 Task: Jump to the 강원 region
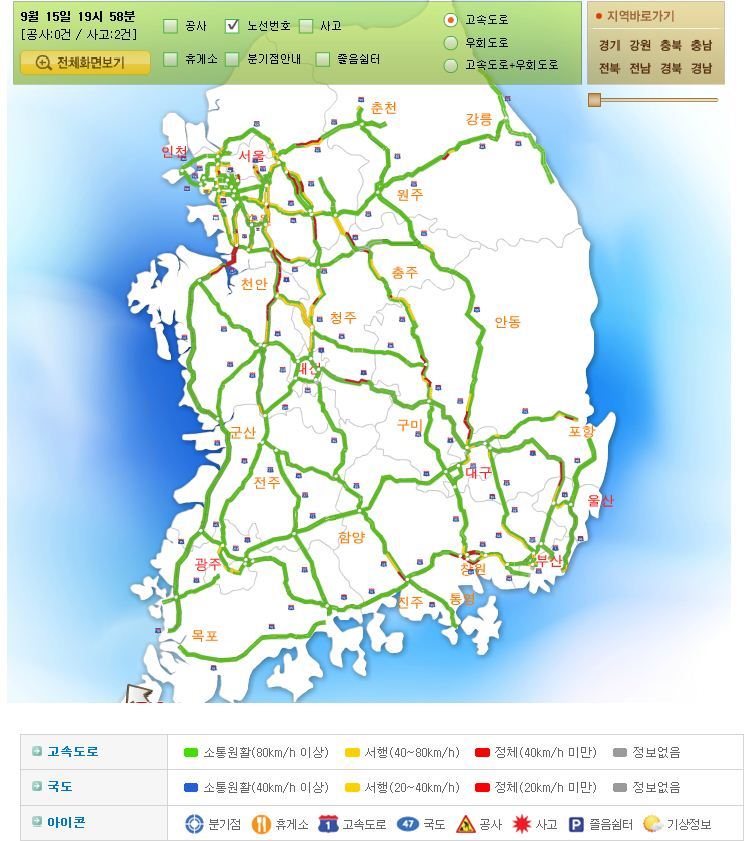click(x=639, y=45)
